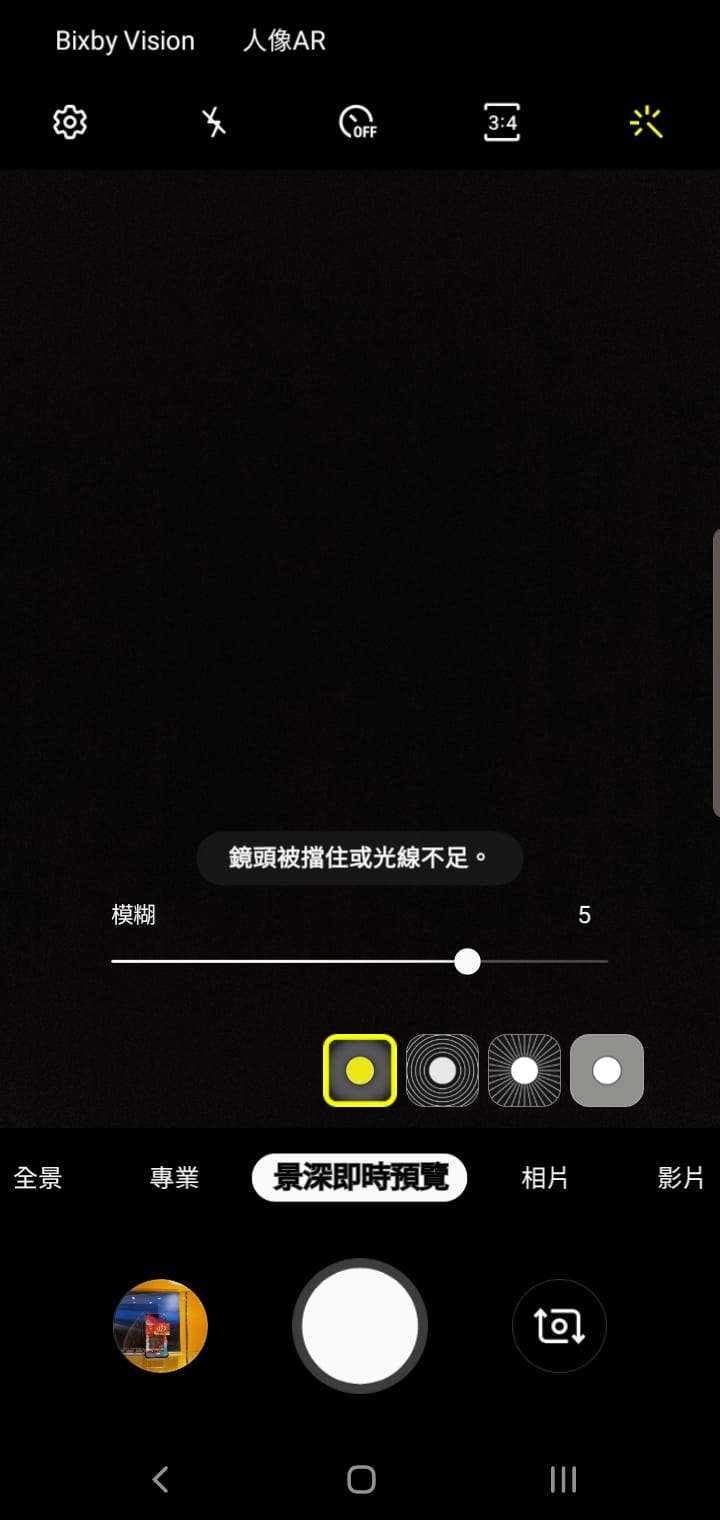The image size is (720, 1520).
Task: Open the timer OFF option
Action: [x=358, y=123]
